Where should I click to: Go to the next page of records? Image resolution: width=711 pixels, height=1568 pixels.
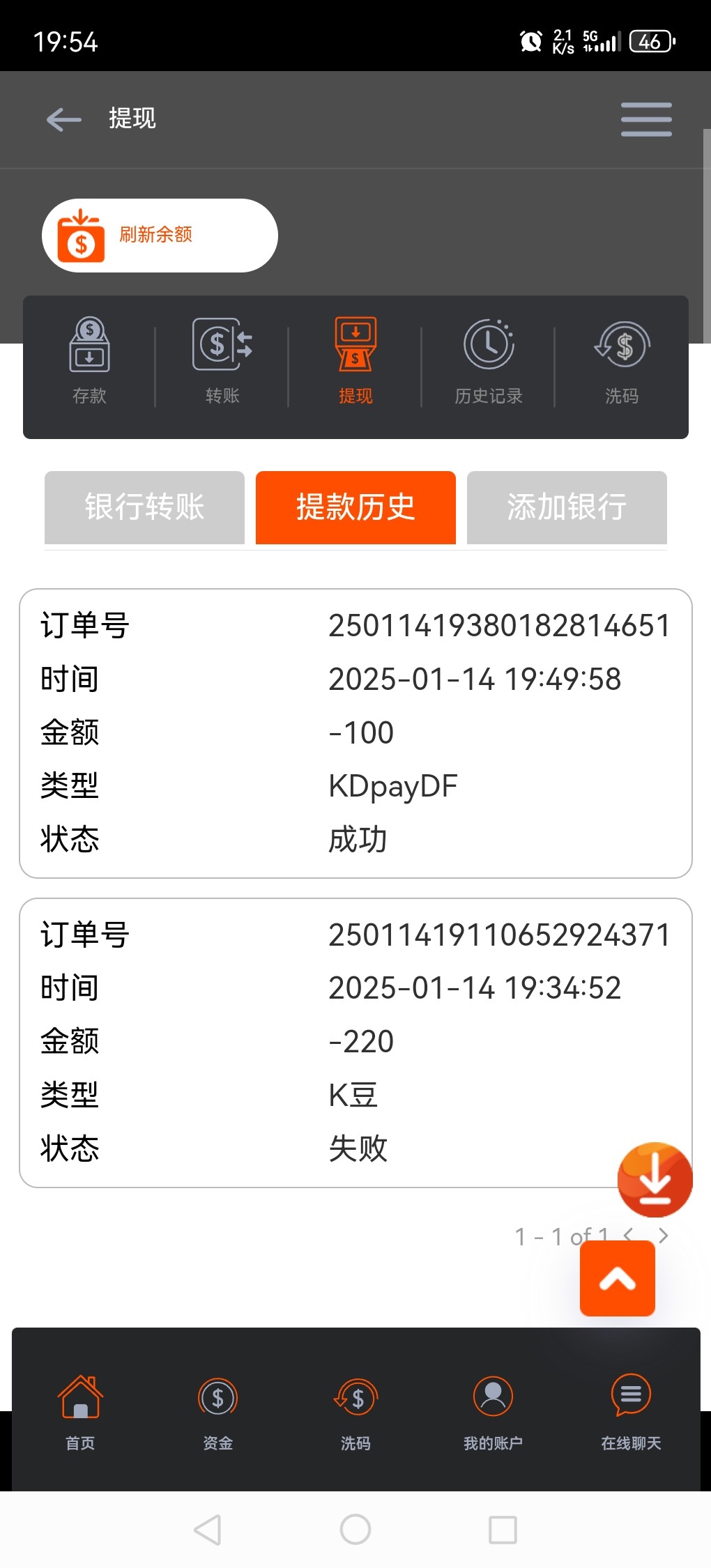pos(664,1236)
